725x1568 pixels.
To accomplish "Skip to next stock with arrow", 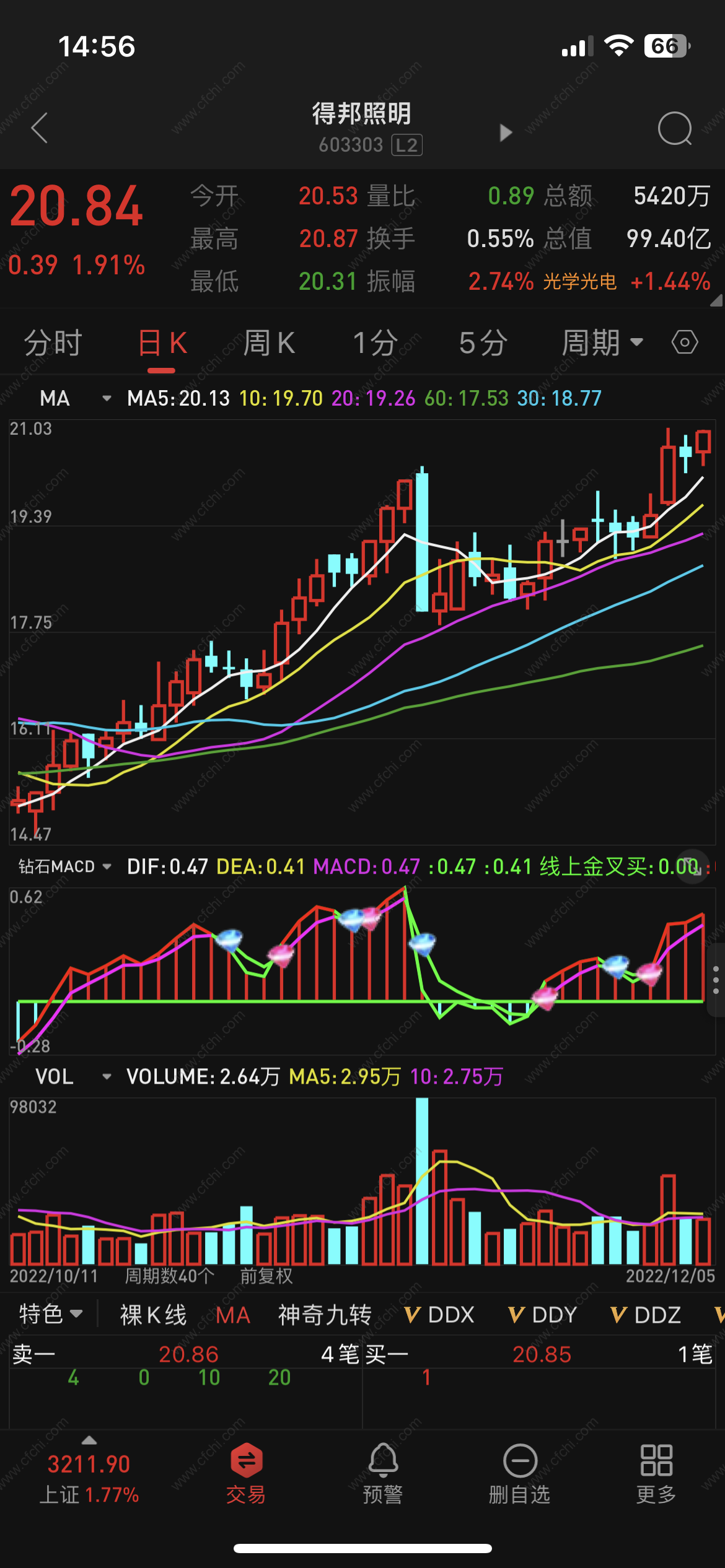I will tap(506, 133).
